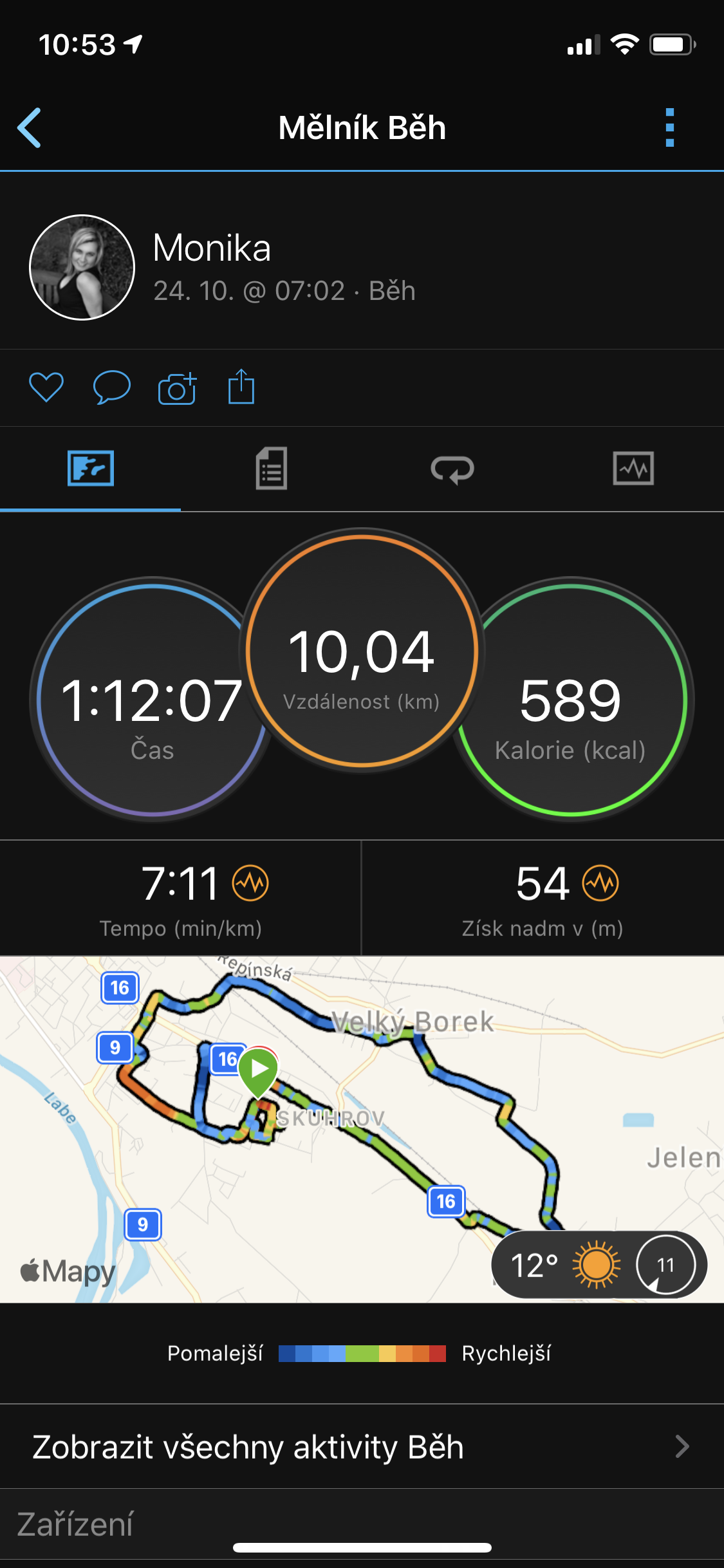
Task: Like this activity with the heart icon
Action: tap(46, 387)
